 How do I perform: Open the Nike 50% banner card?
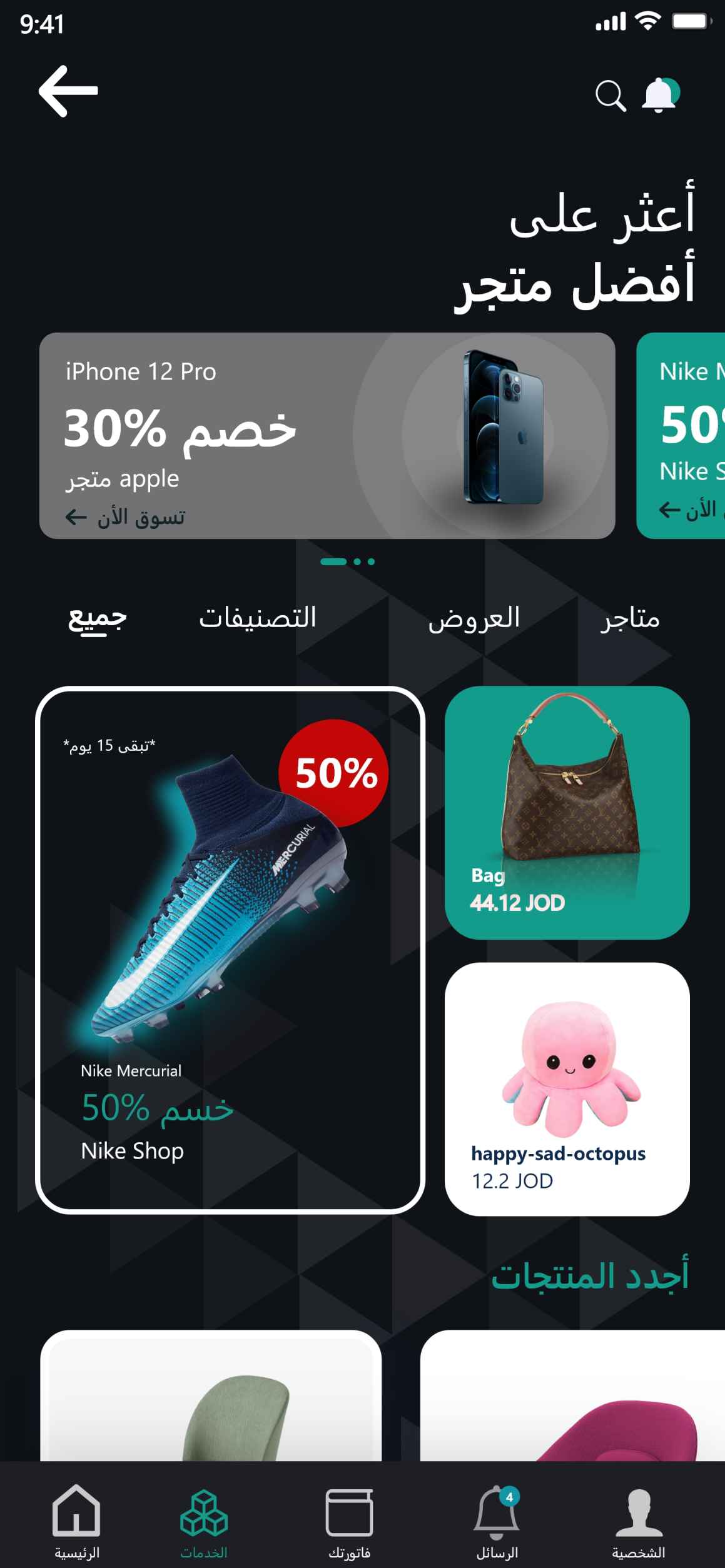pyautogui.click(x=683, y=435)
